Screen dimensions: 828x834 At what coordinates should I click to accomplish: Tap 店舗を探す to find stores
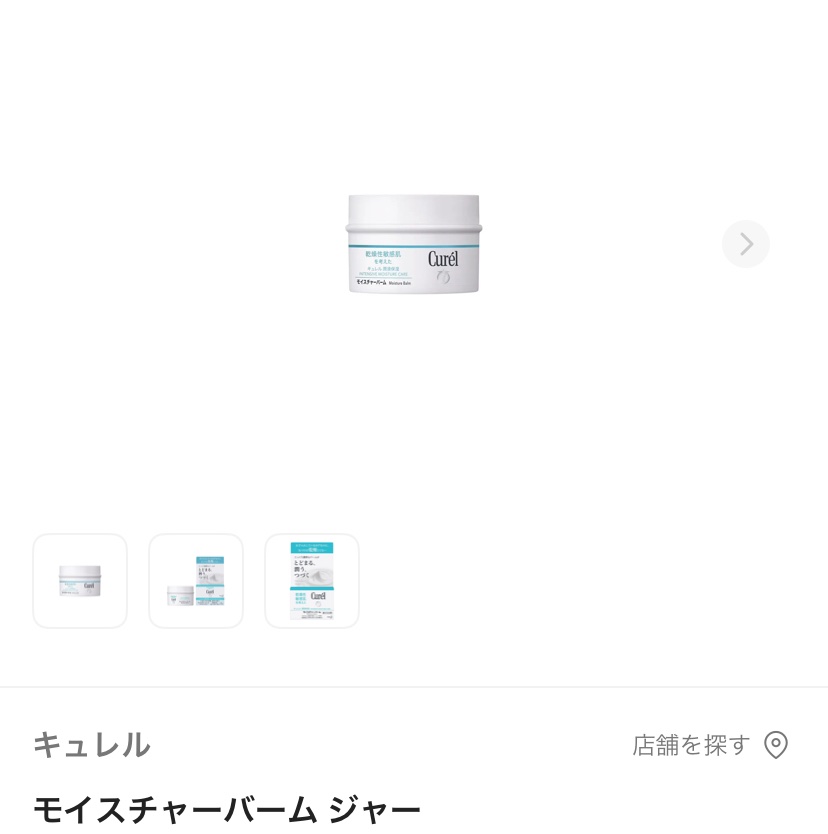(710, 745)
